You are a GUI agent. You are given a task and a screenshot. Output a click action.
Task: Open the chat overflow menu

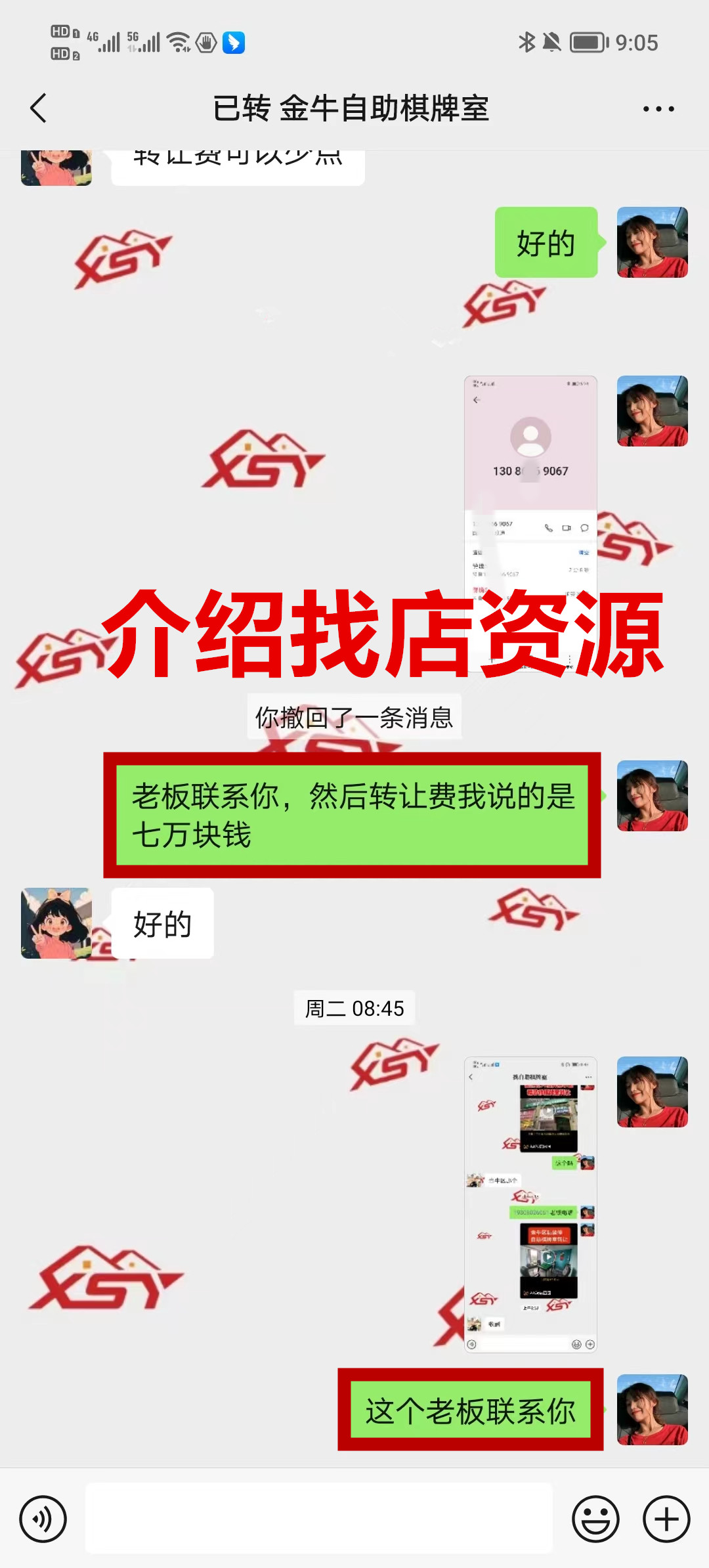point(658,109)
